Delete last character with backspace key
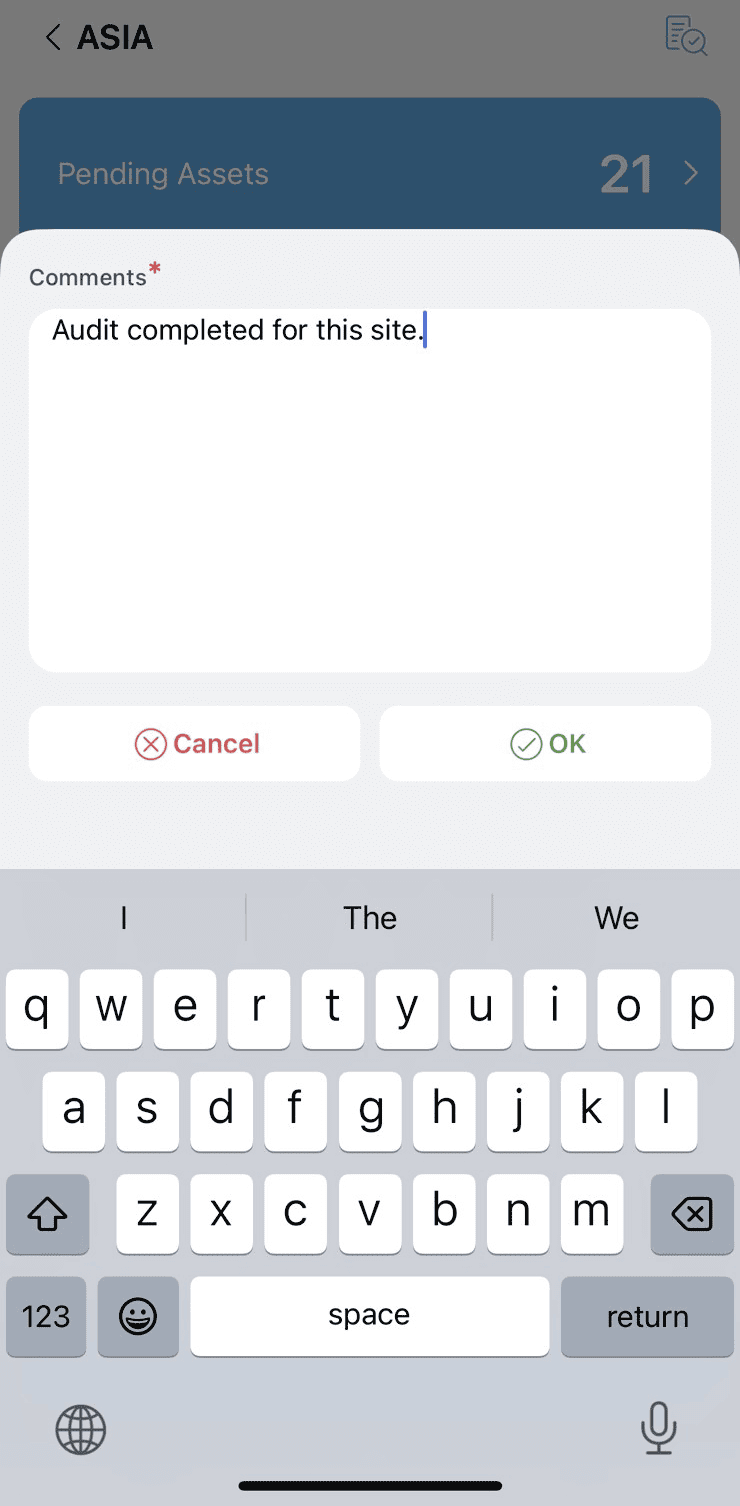 [692, 1214]
